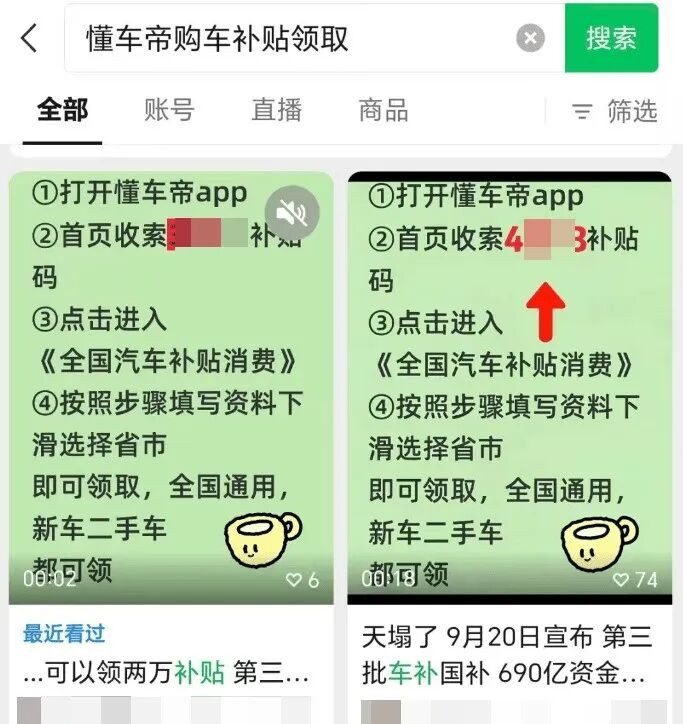Viewport: 683px width, 724px height.
Task: Open the 筛选 filter options
Action: pyautogui.click(x=615, y=111)
